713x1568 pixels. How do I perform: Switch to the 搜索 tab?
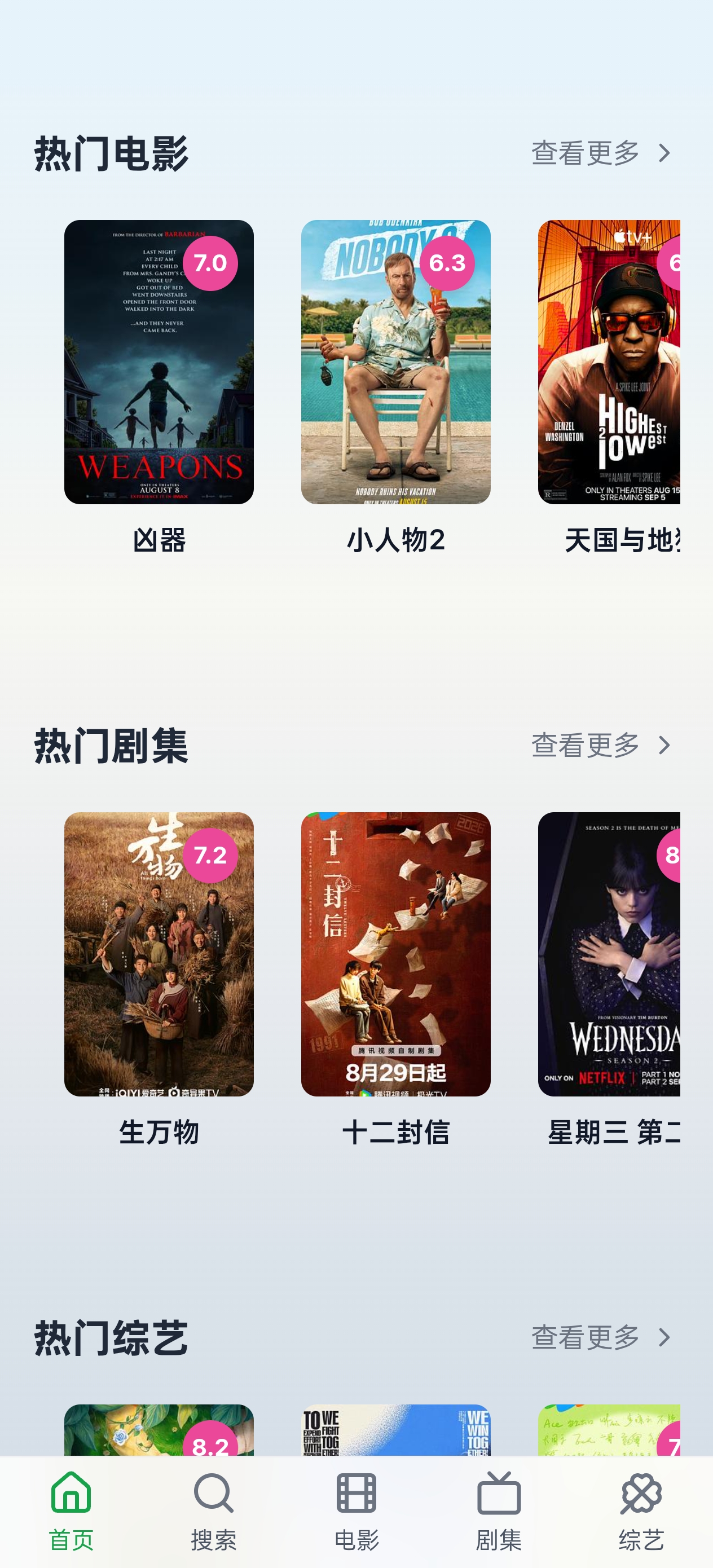[214, 1512]
